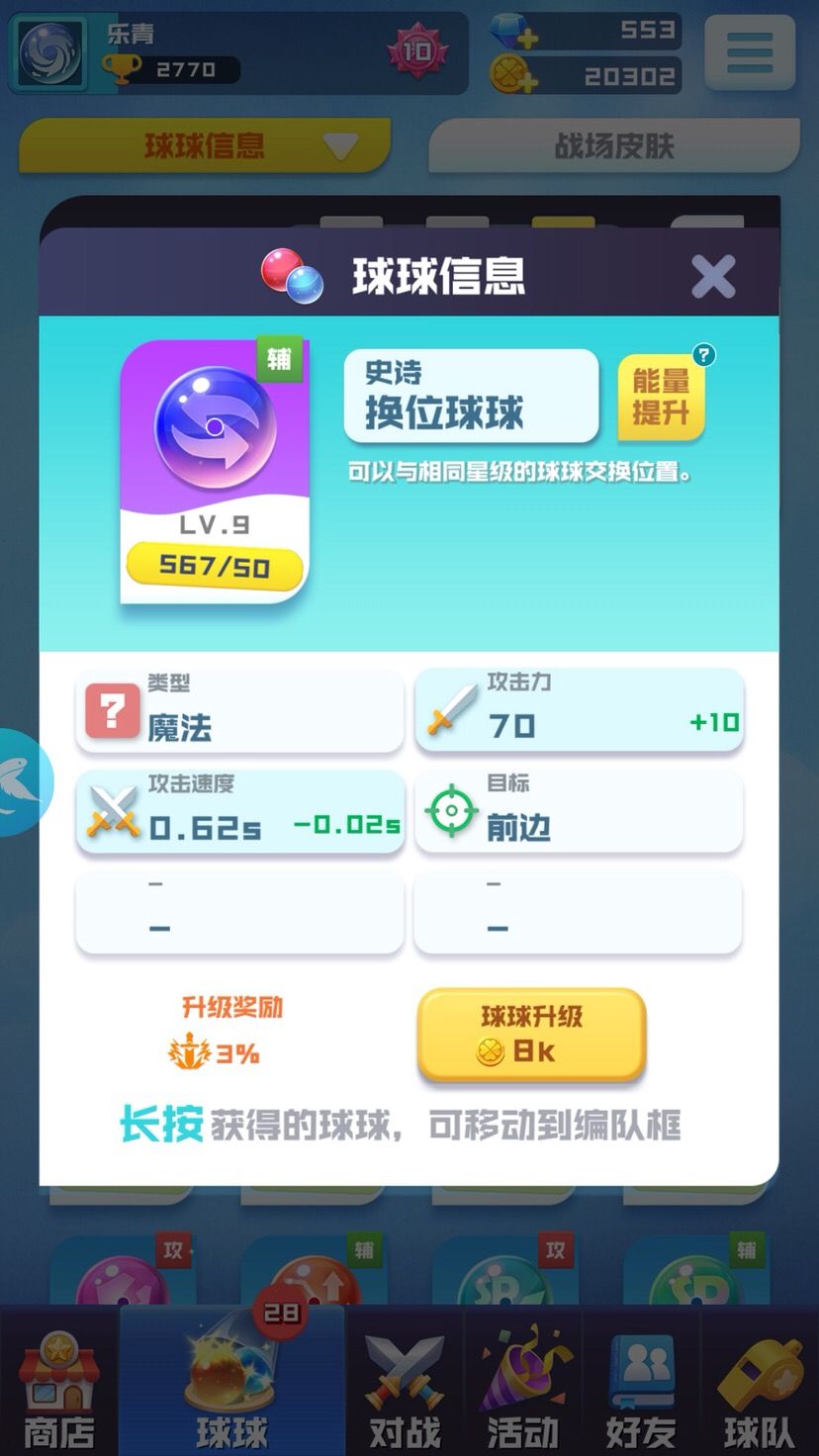Tap the question mark help bubble near 能量提升
Screen dimensions: 819x1456
click(701, 353)
